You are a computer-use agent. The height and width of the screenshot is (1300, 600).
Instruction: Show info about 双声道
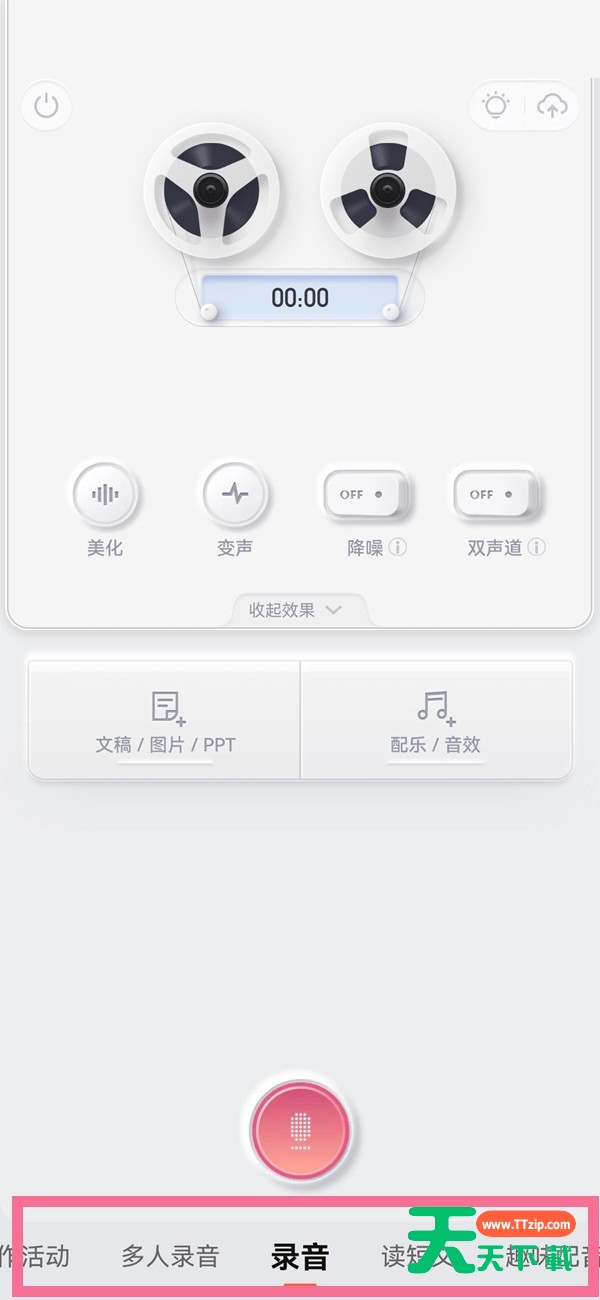[x=537, y=548]
